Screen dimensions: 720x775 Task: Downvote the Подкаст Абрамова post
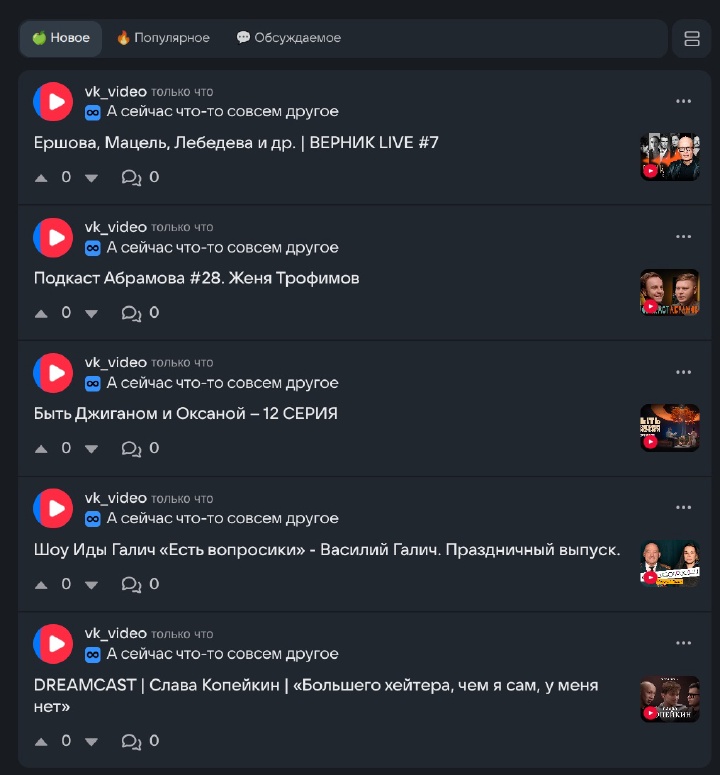tap(91, 312)
